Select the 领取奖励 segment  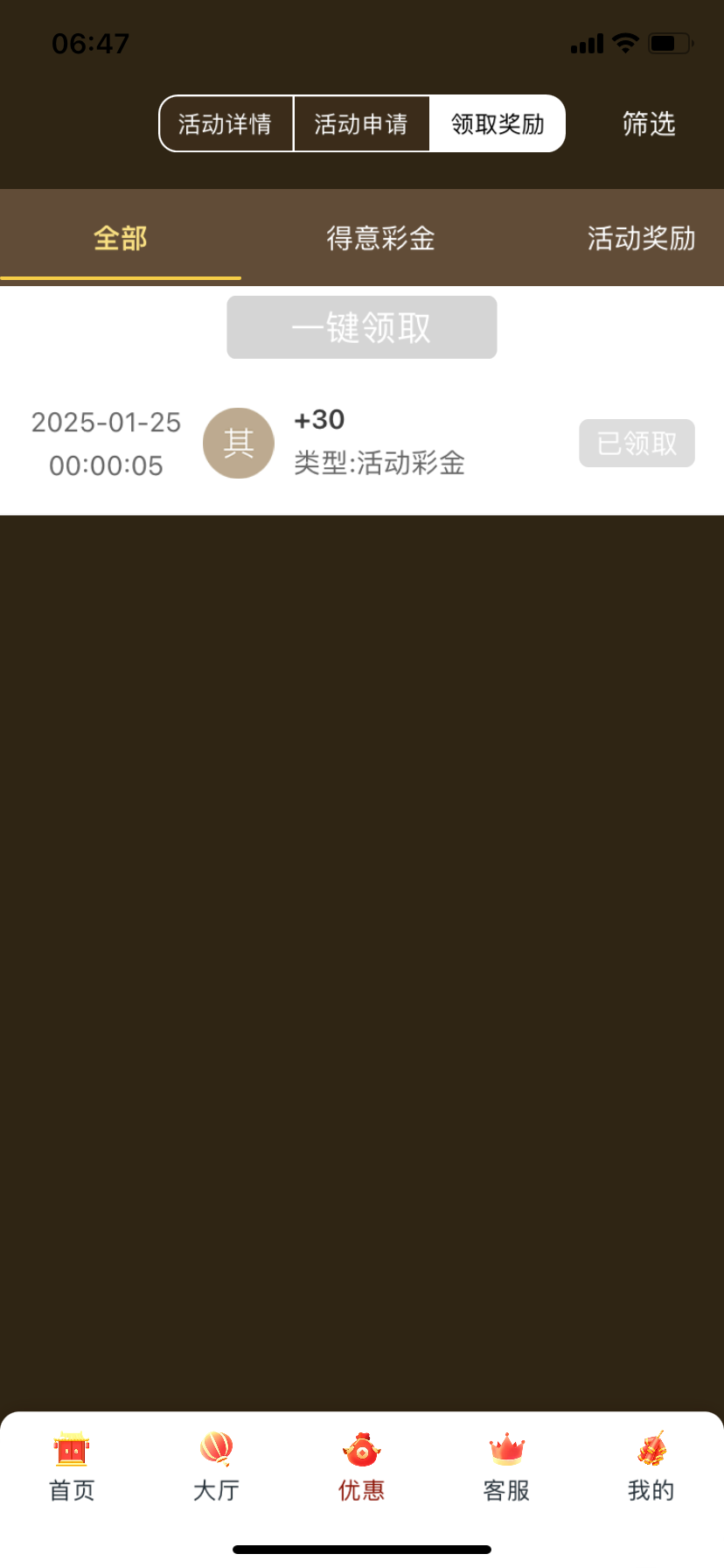pyautogui.click(x=498, y=123)
